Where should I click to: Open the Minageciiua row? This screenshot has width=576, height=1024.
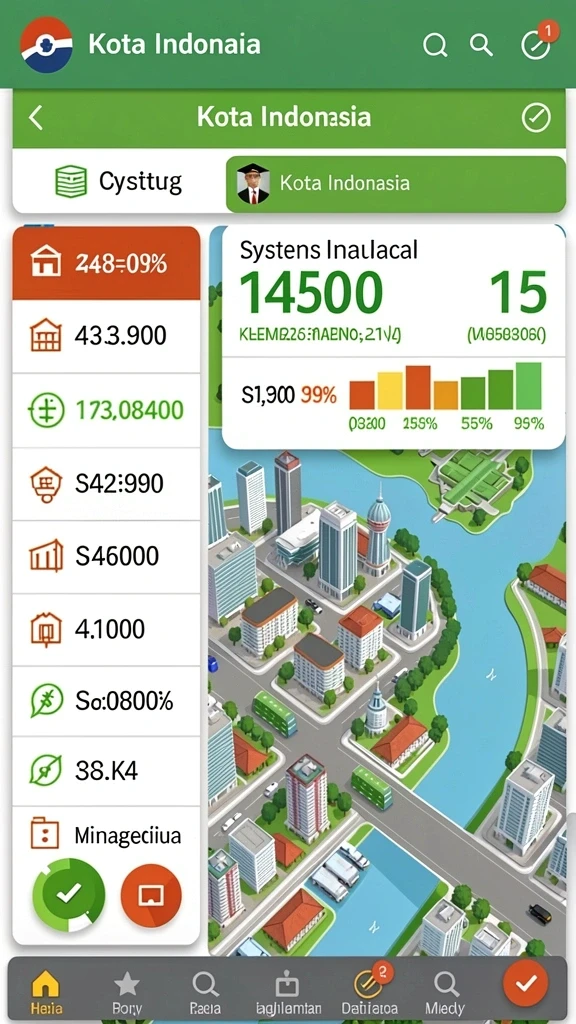pyautogui.click(x=106, y=835)
